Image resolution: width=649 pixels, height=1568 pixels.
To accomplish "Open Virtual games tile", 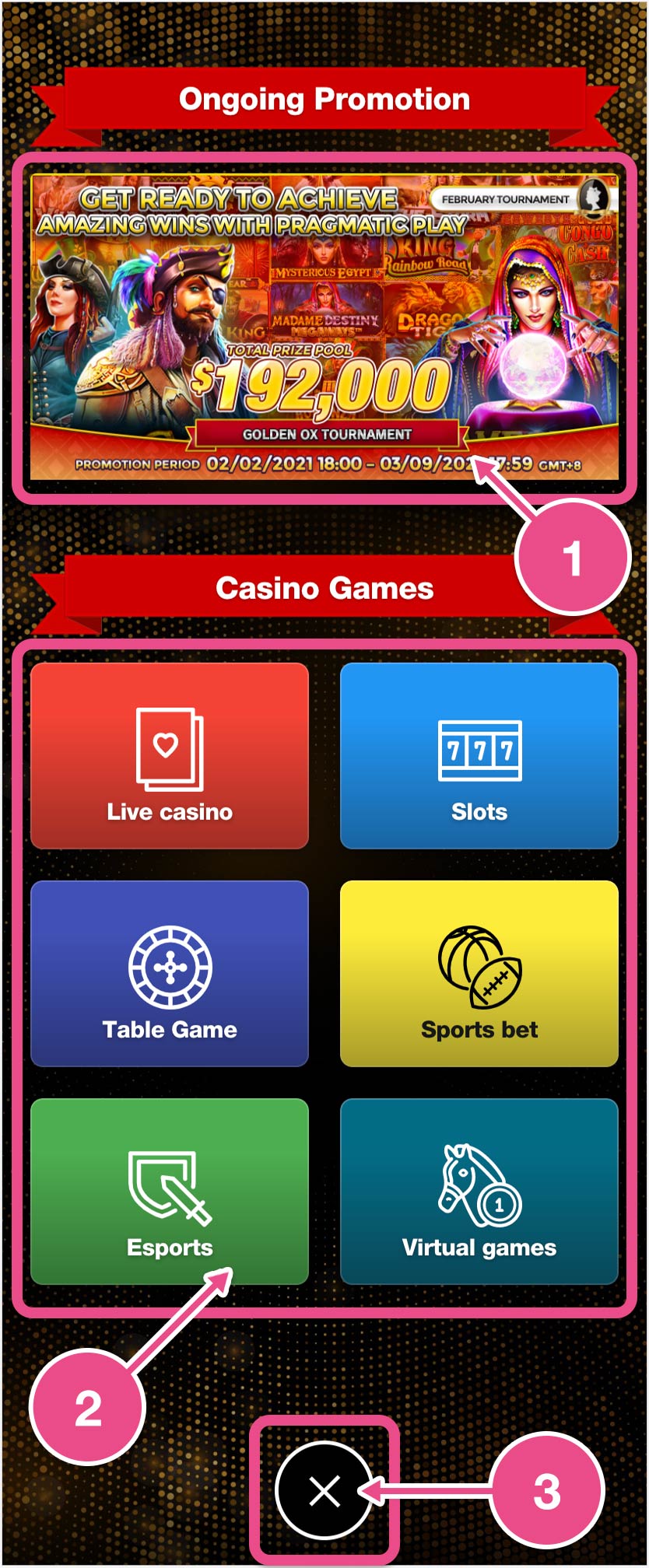I will 479,1191.
